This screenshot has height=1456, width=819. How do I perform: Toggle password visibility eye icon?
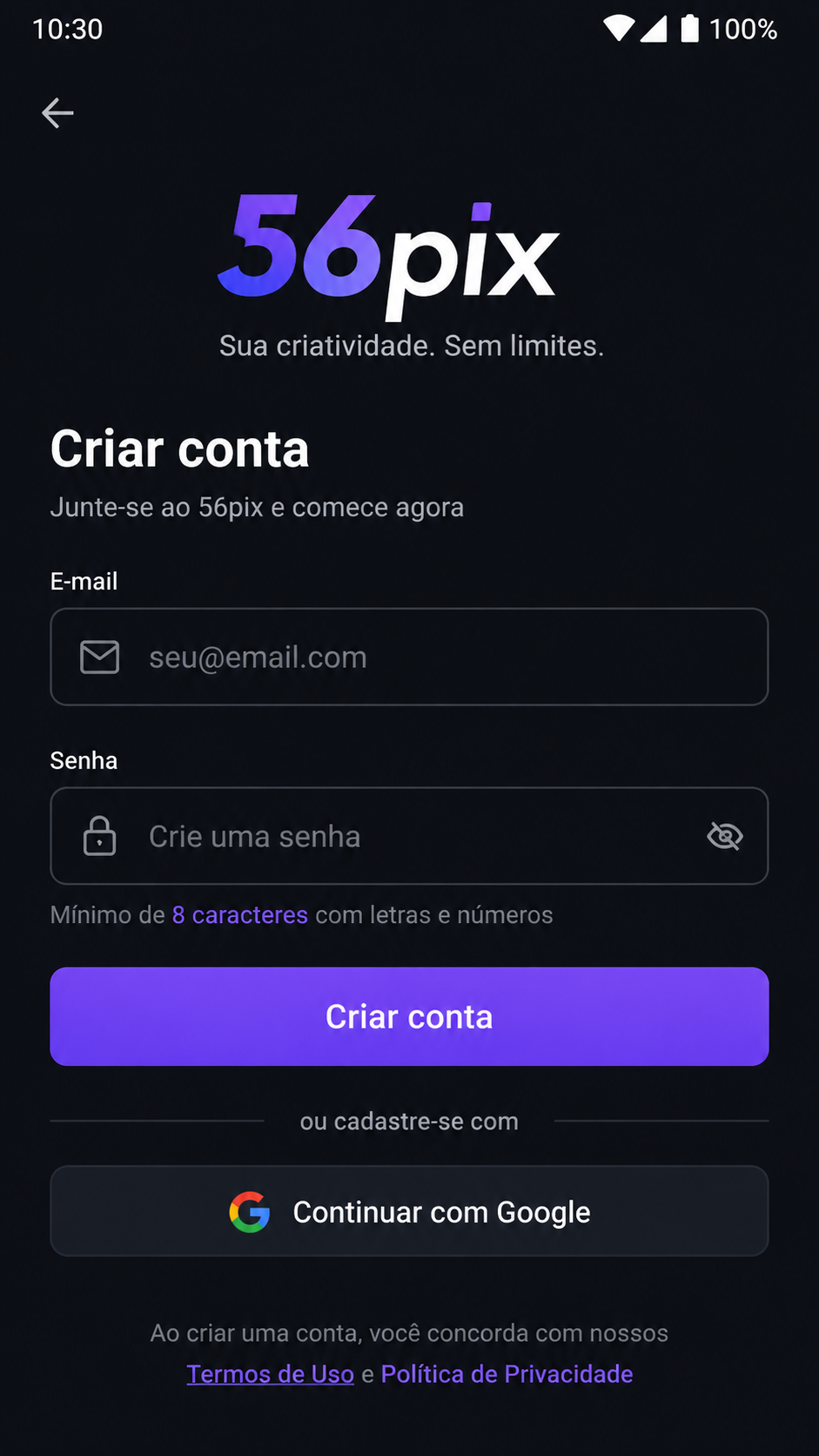point(724,837)
